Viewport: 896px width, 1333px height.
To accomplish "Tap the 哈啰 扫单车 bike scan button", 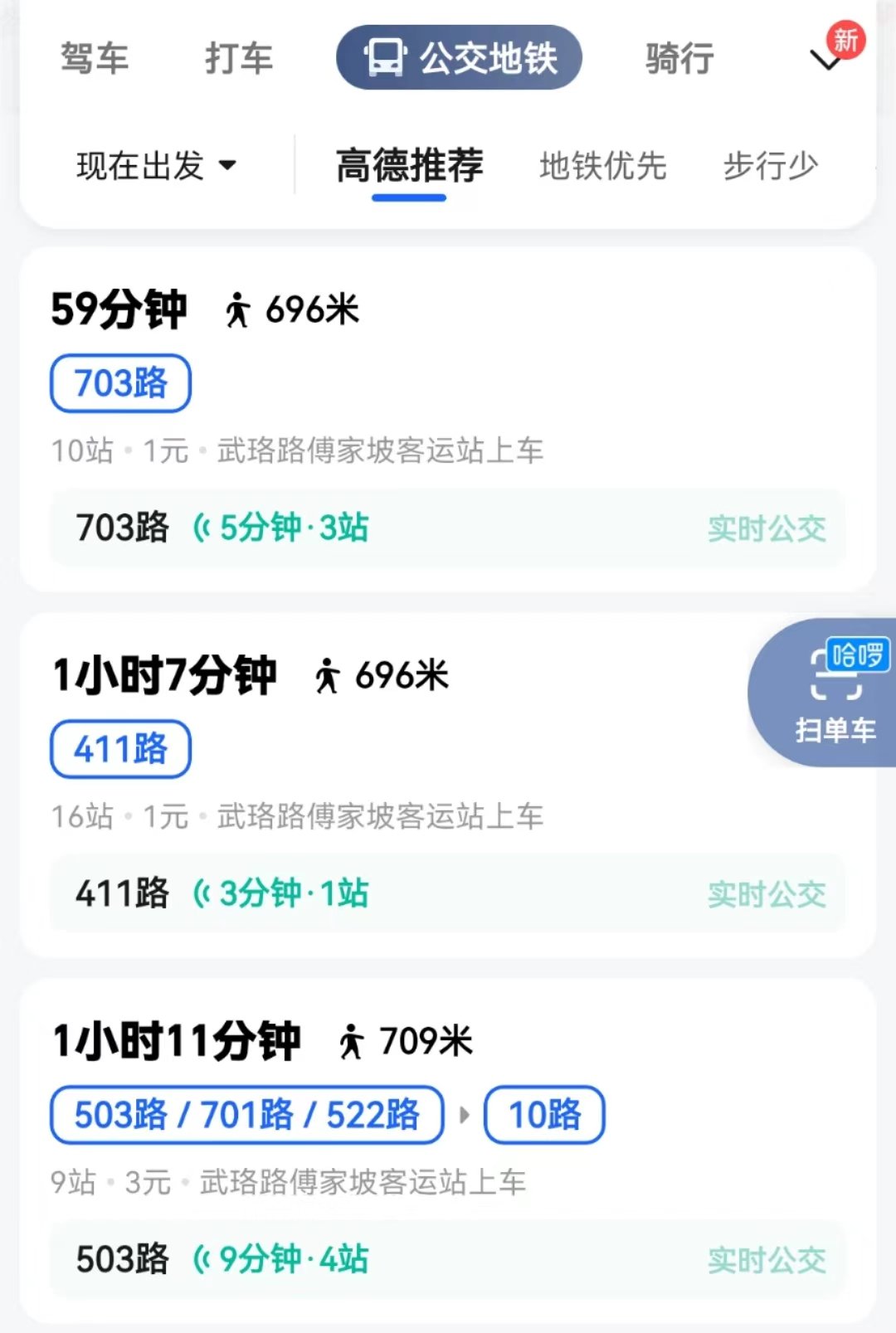I will 834,693.
